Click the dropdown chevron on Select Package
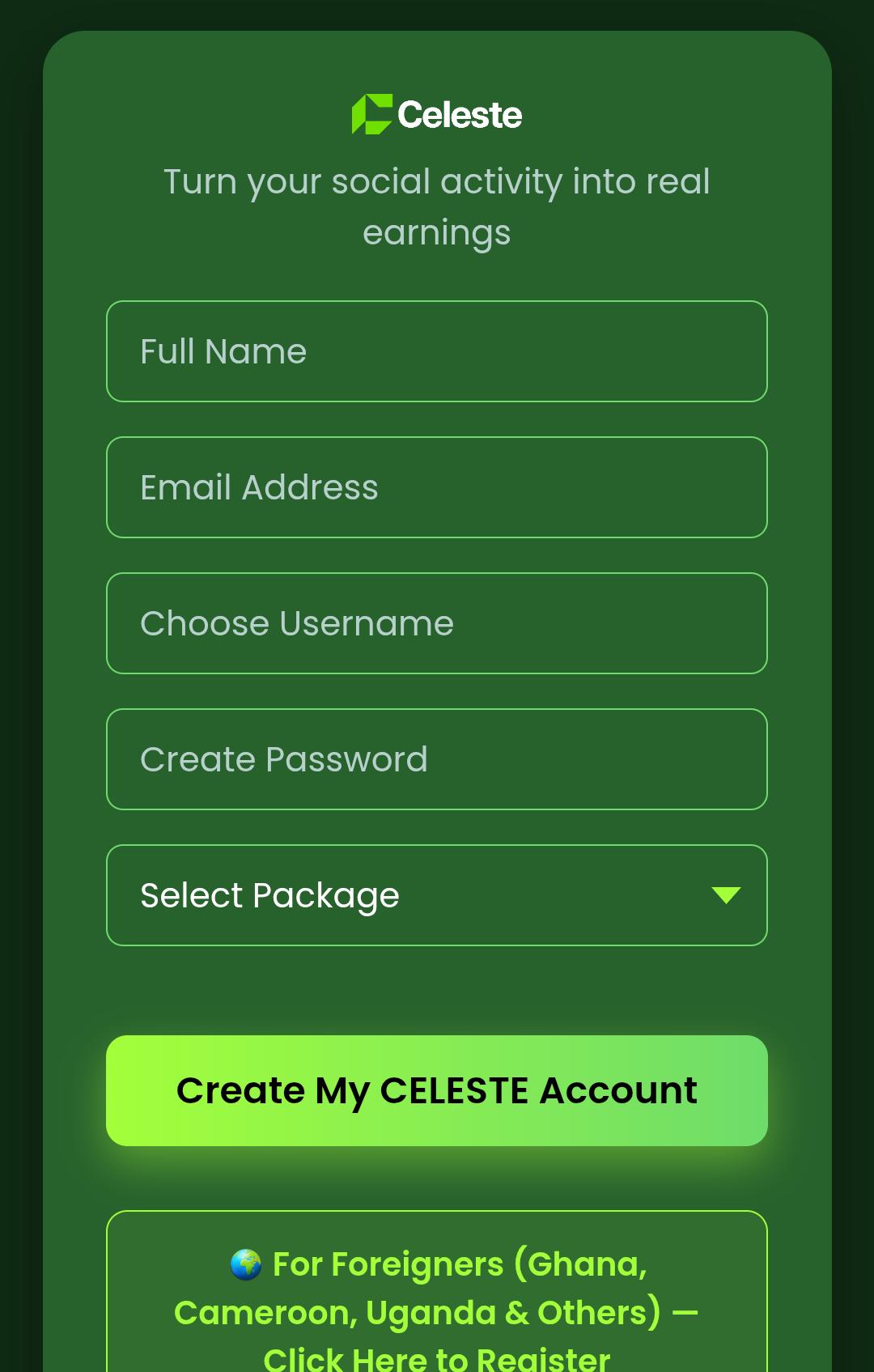The height and width of the screenshot is (1372, 874). point(727,895)
